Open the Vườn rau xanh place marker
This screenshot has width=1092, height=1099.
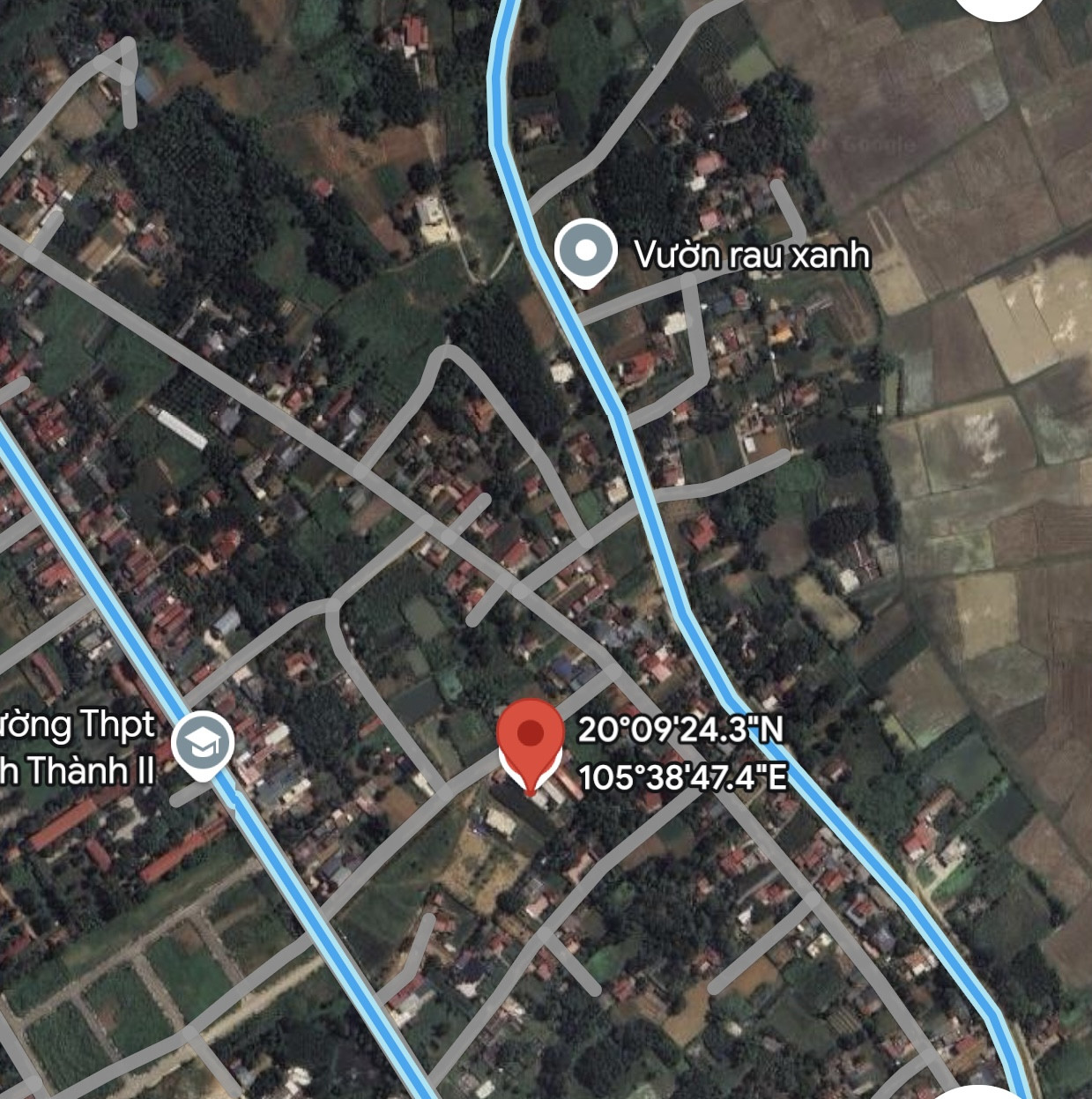pyautogui.click(x=586, y=254)
